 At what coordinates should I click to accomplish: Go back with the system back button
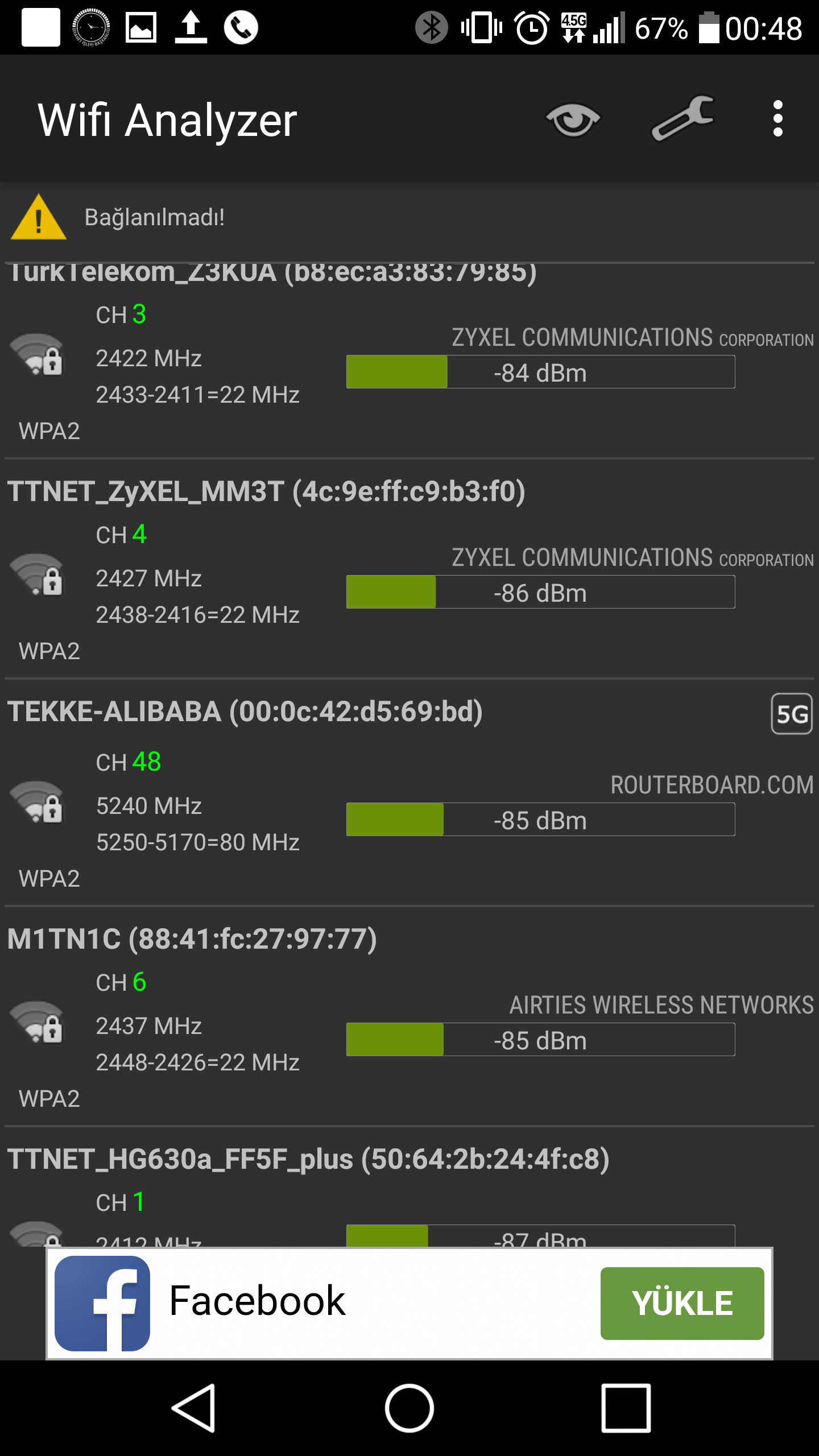193,1408
